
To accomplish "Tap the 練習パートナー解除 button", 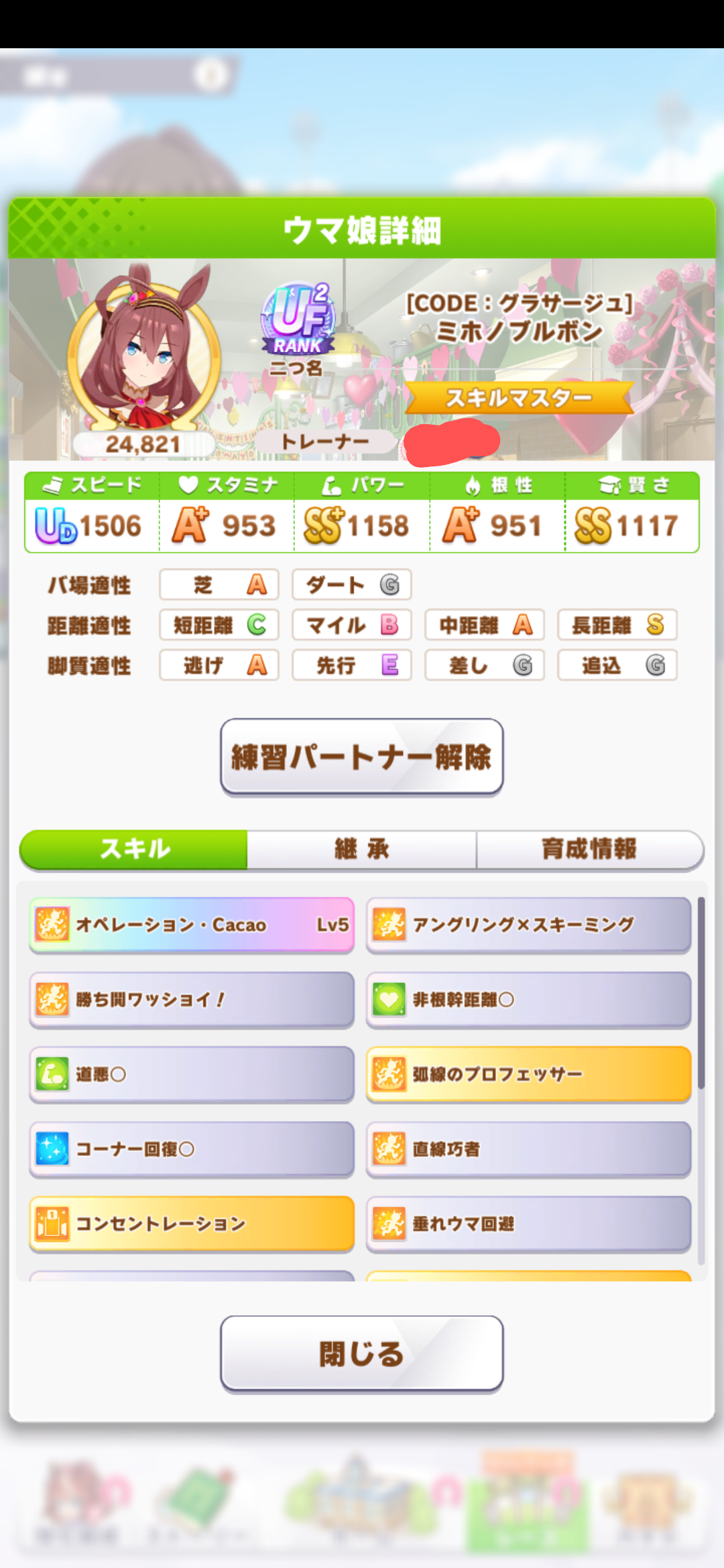I will (x=361, y=757).
